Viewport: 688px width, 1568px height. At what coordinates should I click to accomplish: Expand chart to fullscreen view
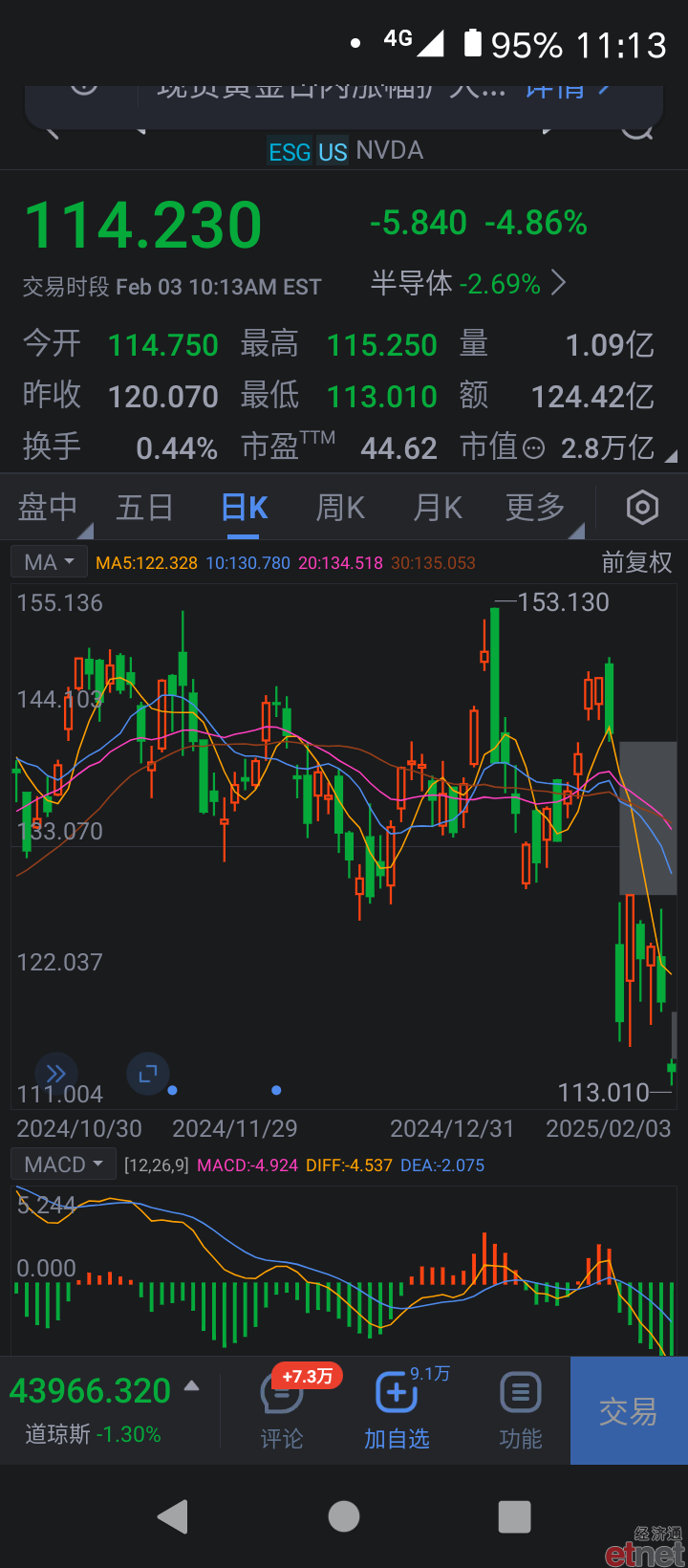point(148,1074)
